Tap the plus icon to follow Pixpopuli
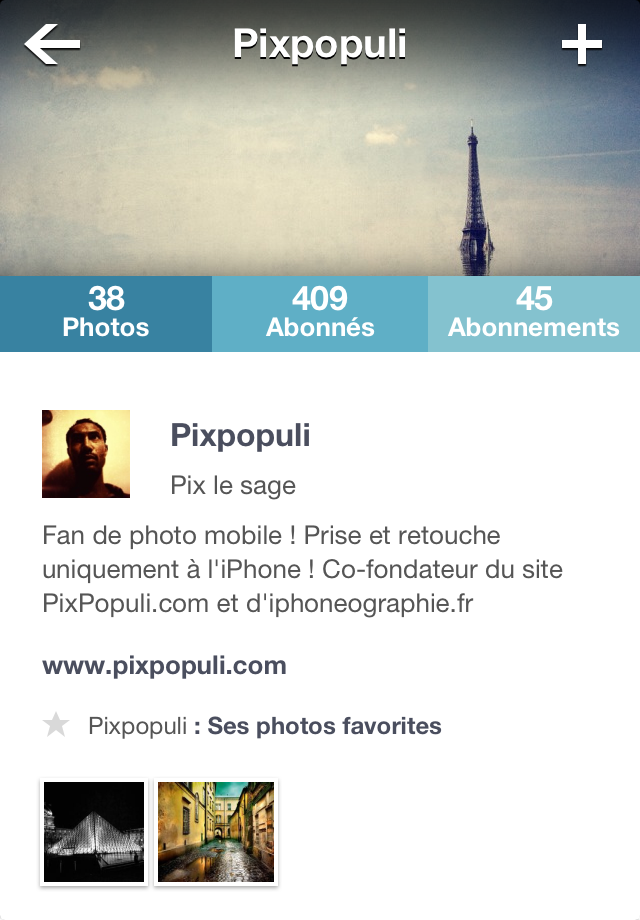This screenshot has width=640, height=920. click(581, 45)
